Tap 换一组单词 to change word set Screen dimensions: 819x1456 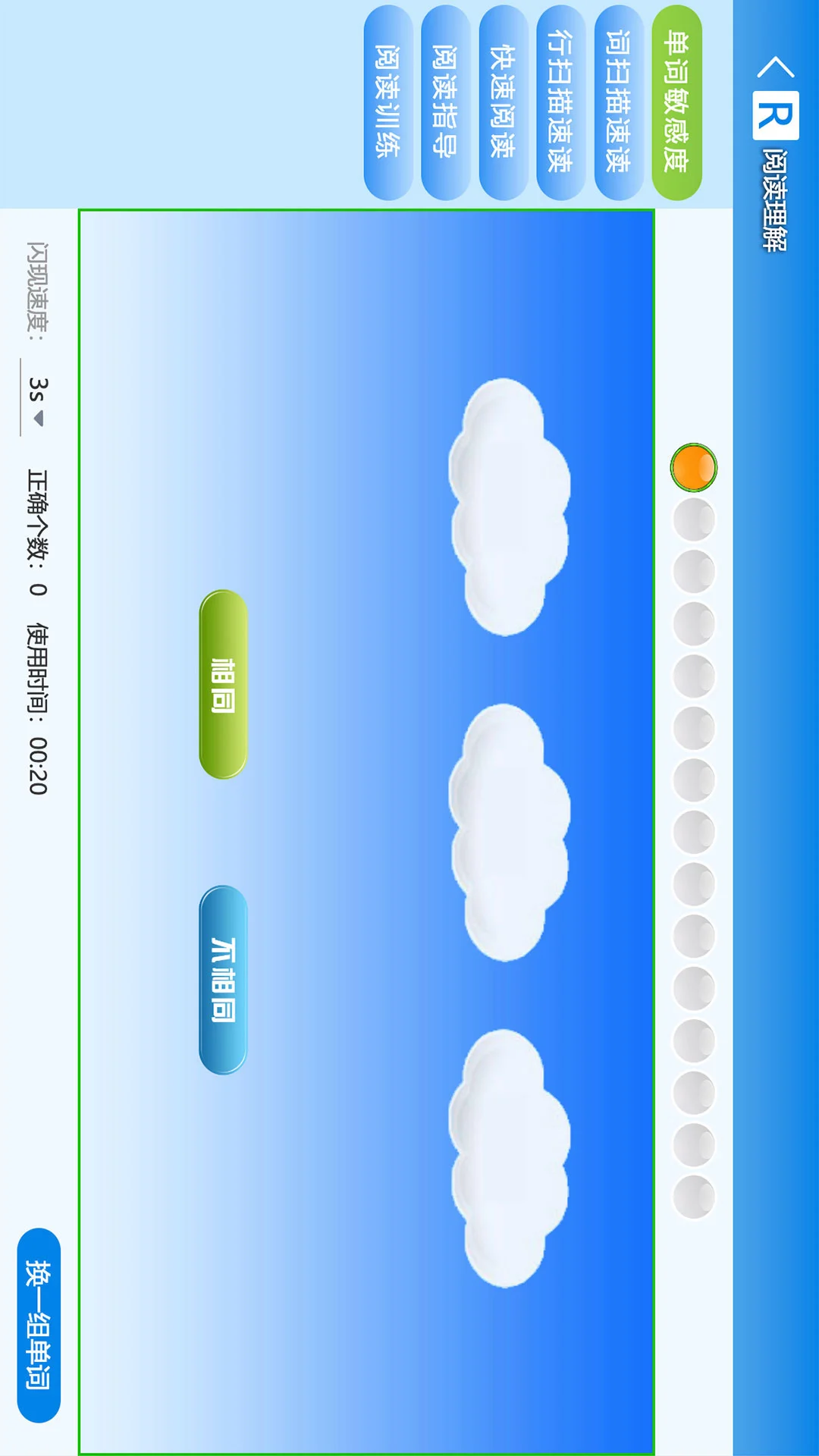click(38, 1324)
